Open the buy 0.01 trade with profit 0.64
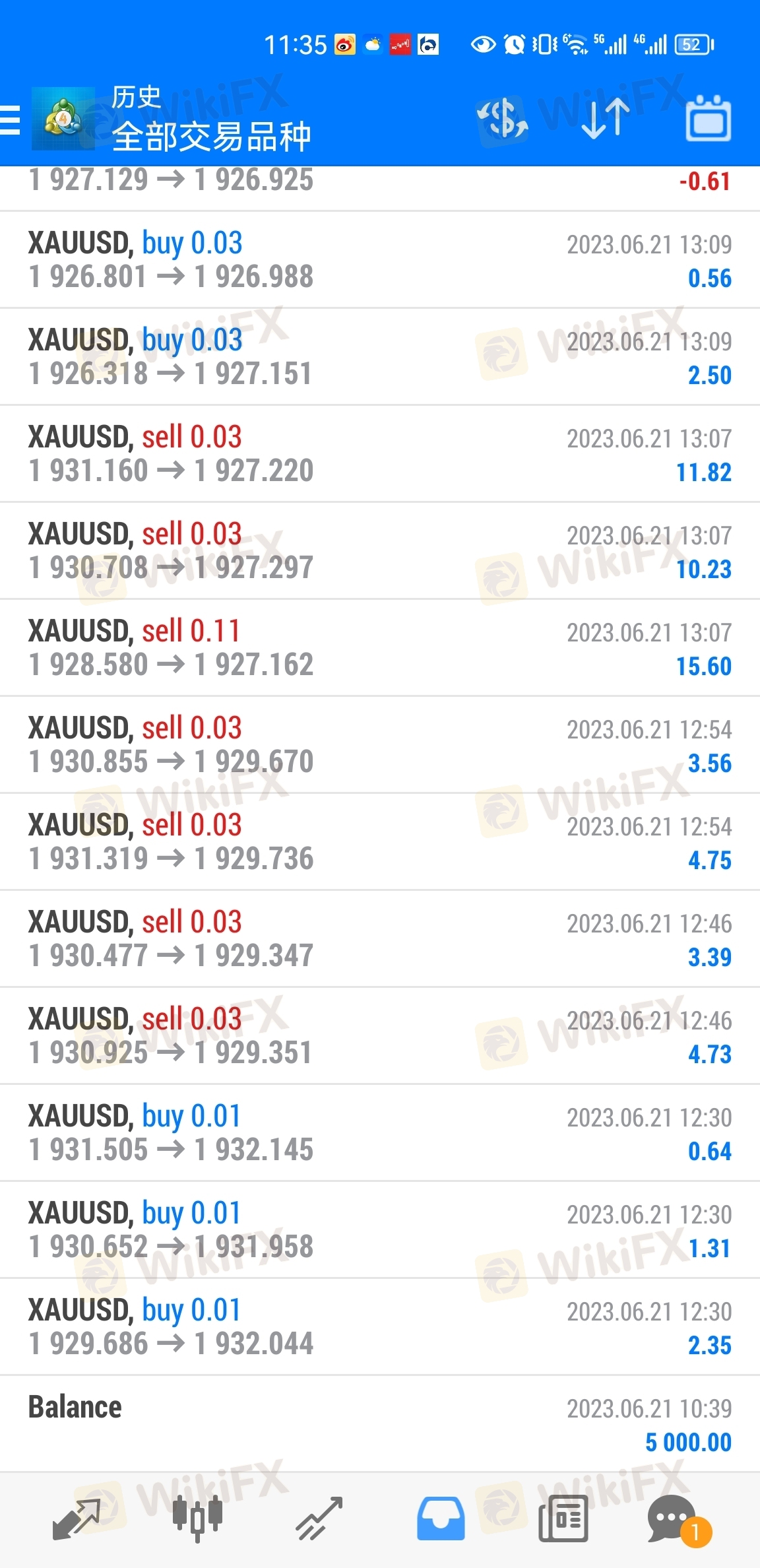The width and height of the screenshot is (760, 1568). point(380,1133)
